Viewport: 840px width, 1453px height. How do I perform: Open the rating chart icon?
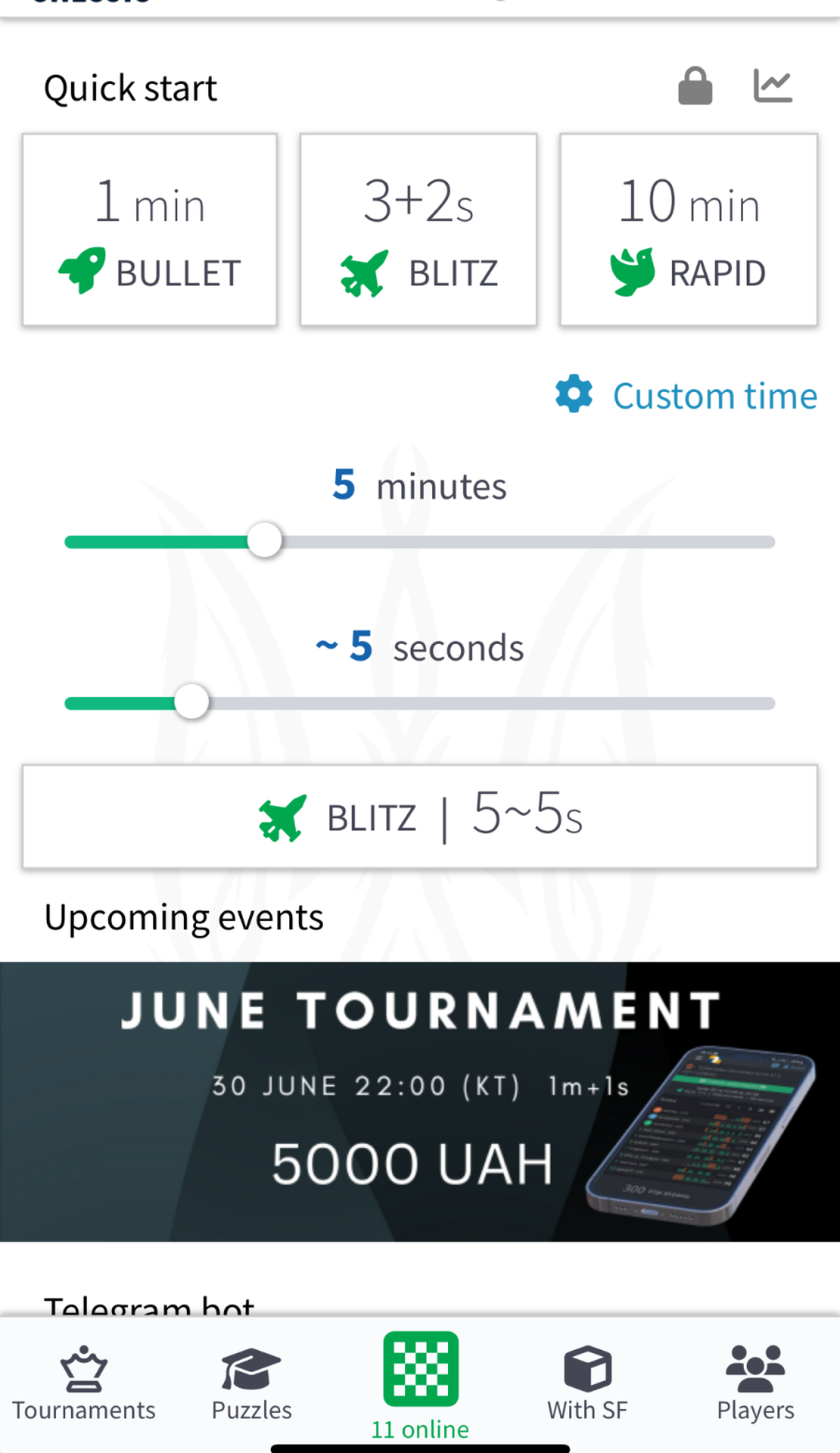(x=772, y=86)
